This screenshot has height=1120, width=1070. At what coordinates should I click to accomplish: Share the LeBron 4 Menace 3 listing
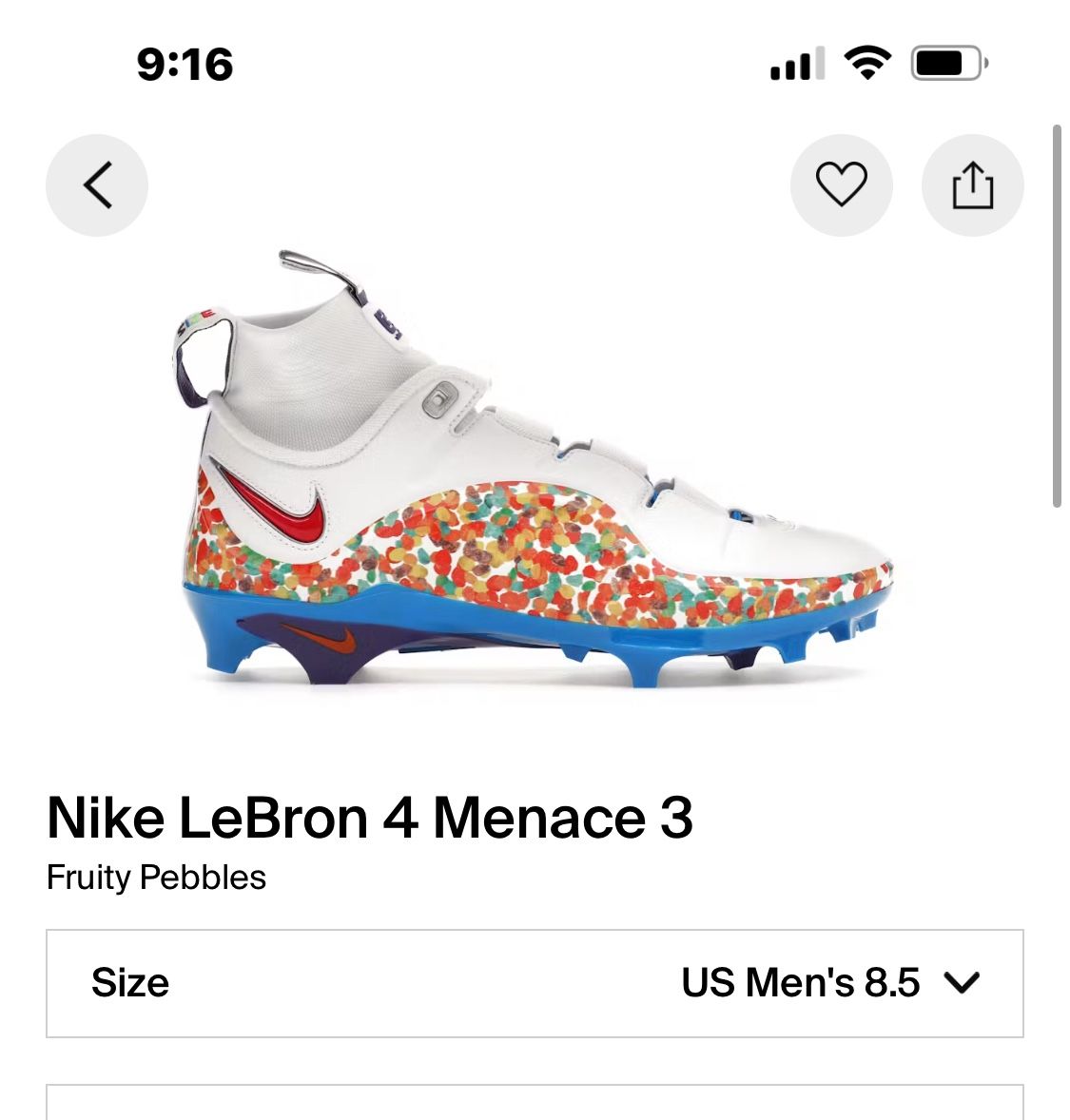972,184
